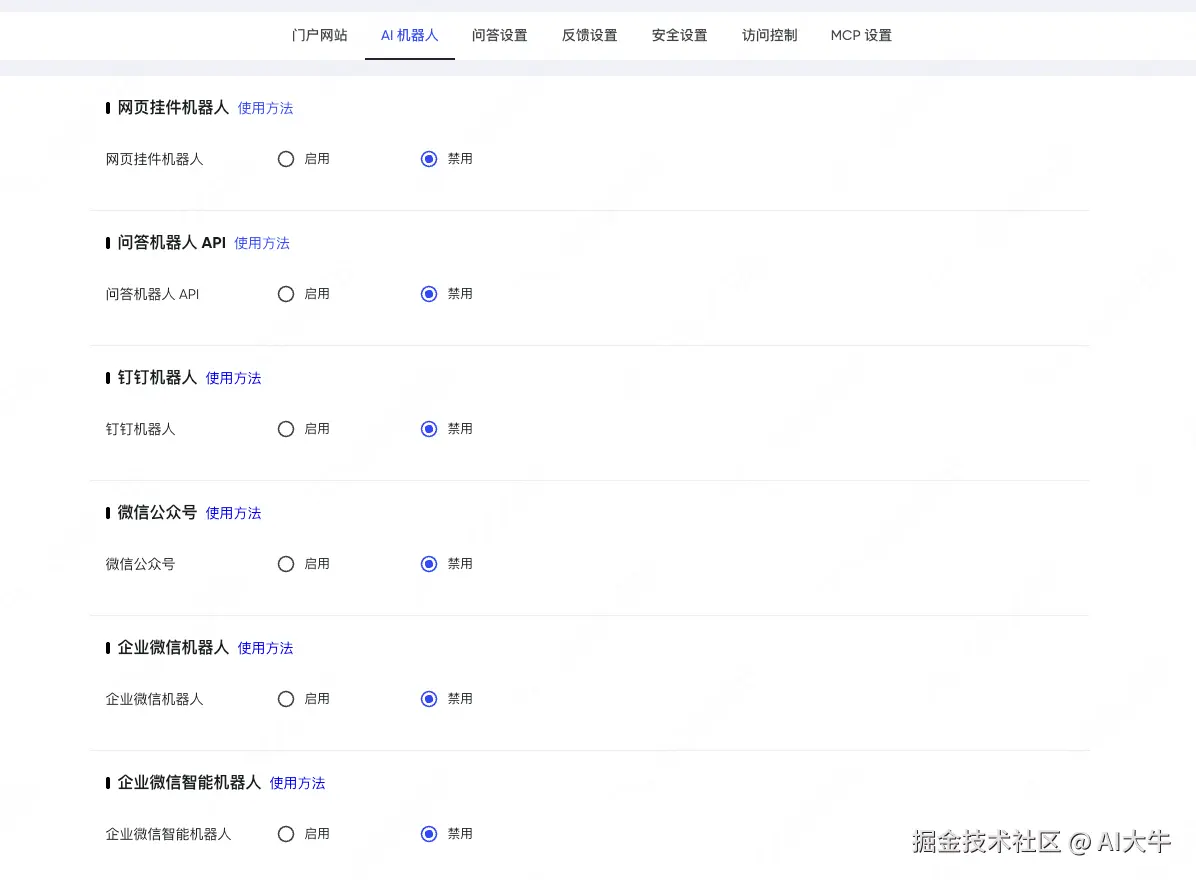1196x880 pixels.
Task: Switch to the MCP 设置 tab
Action: [x=860, y=35]
